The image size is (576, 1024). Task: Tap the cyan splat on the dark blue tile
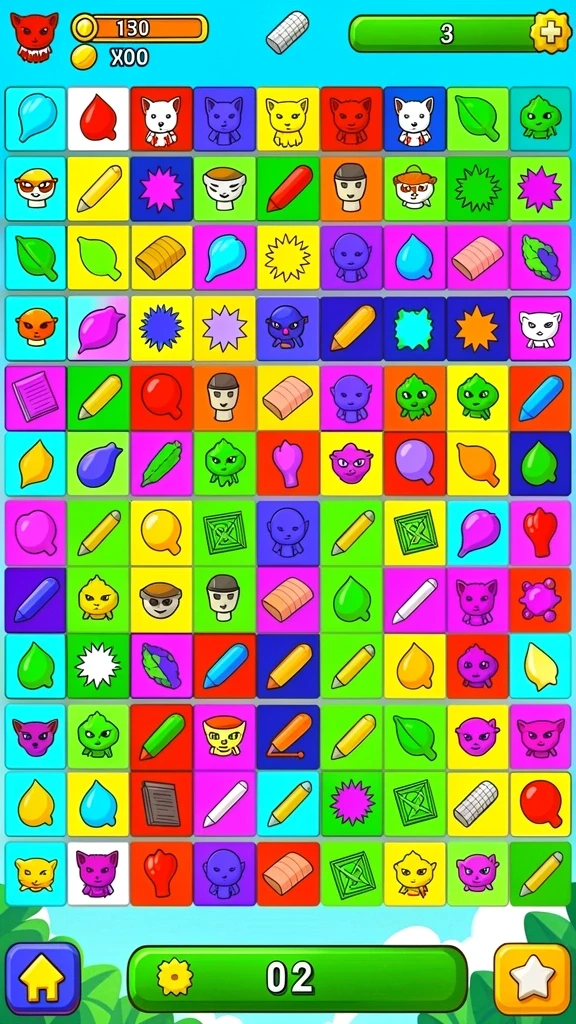pos(414,328)
